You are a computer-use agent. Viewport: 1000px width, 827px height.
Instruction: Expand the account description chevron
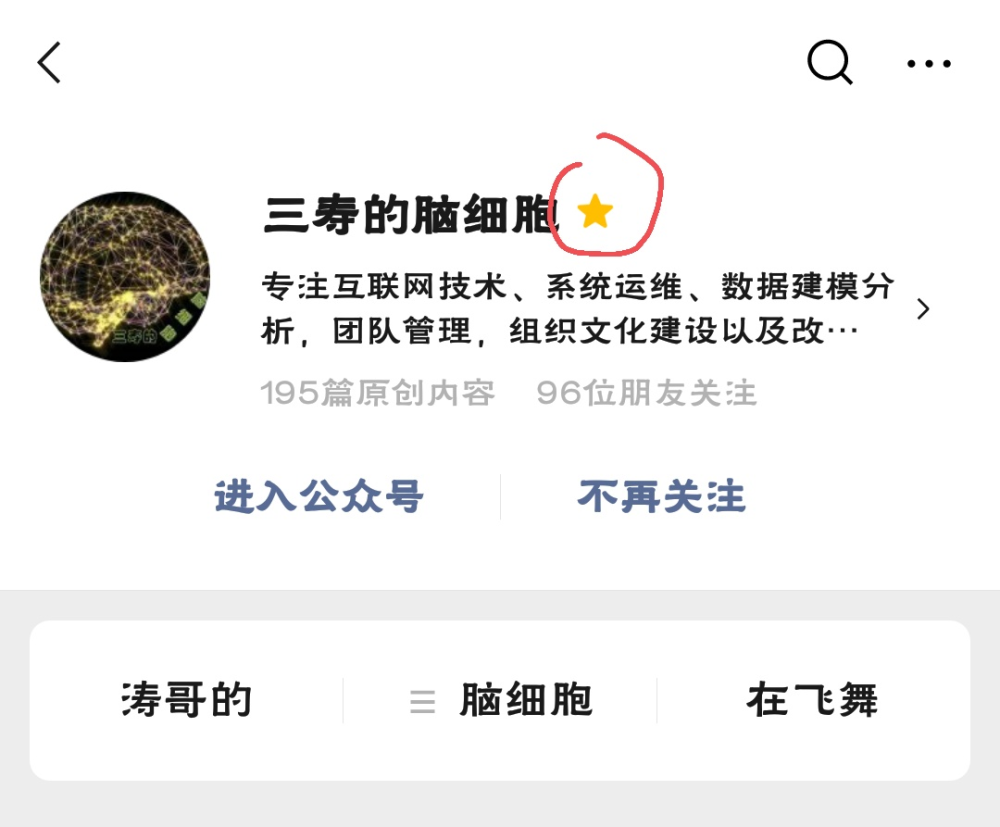923,309
